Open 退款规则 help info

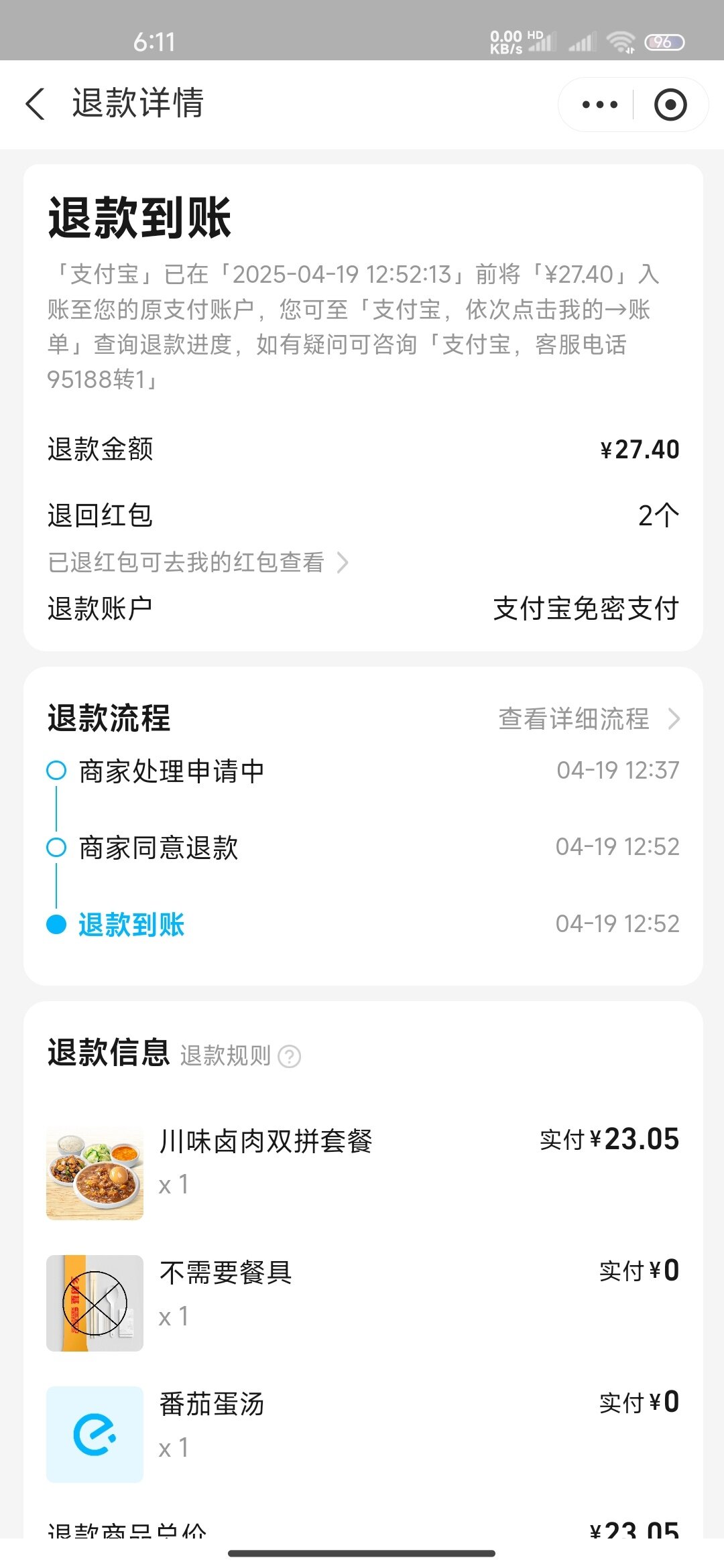coord(240,1056)
